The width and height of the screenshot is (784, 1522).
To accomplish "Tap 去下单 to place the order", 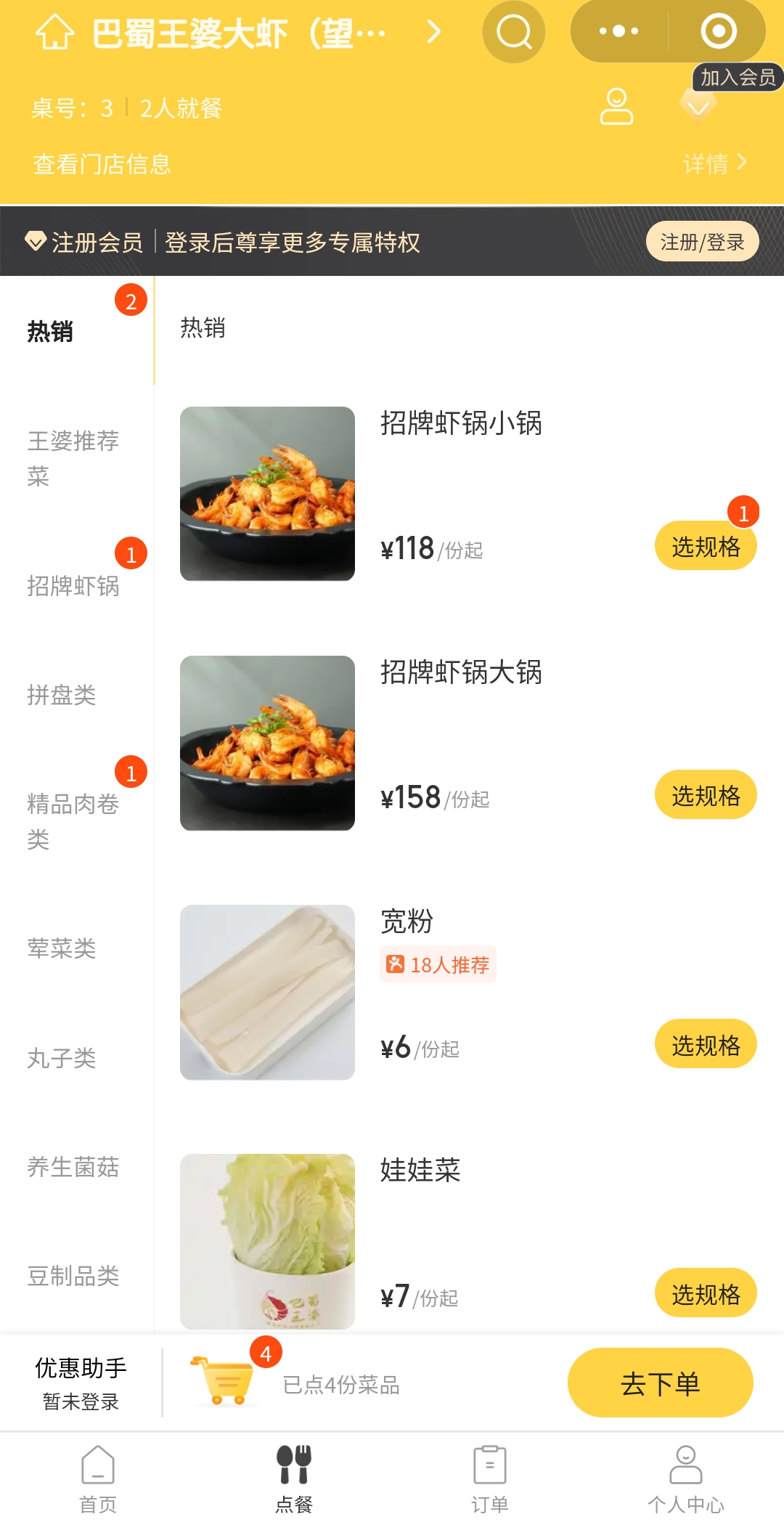I will pos(660,1383).
